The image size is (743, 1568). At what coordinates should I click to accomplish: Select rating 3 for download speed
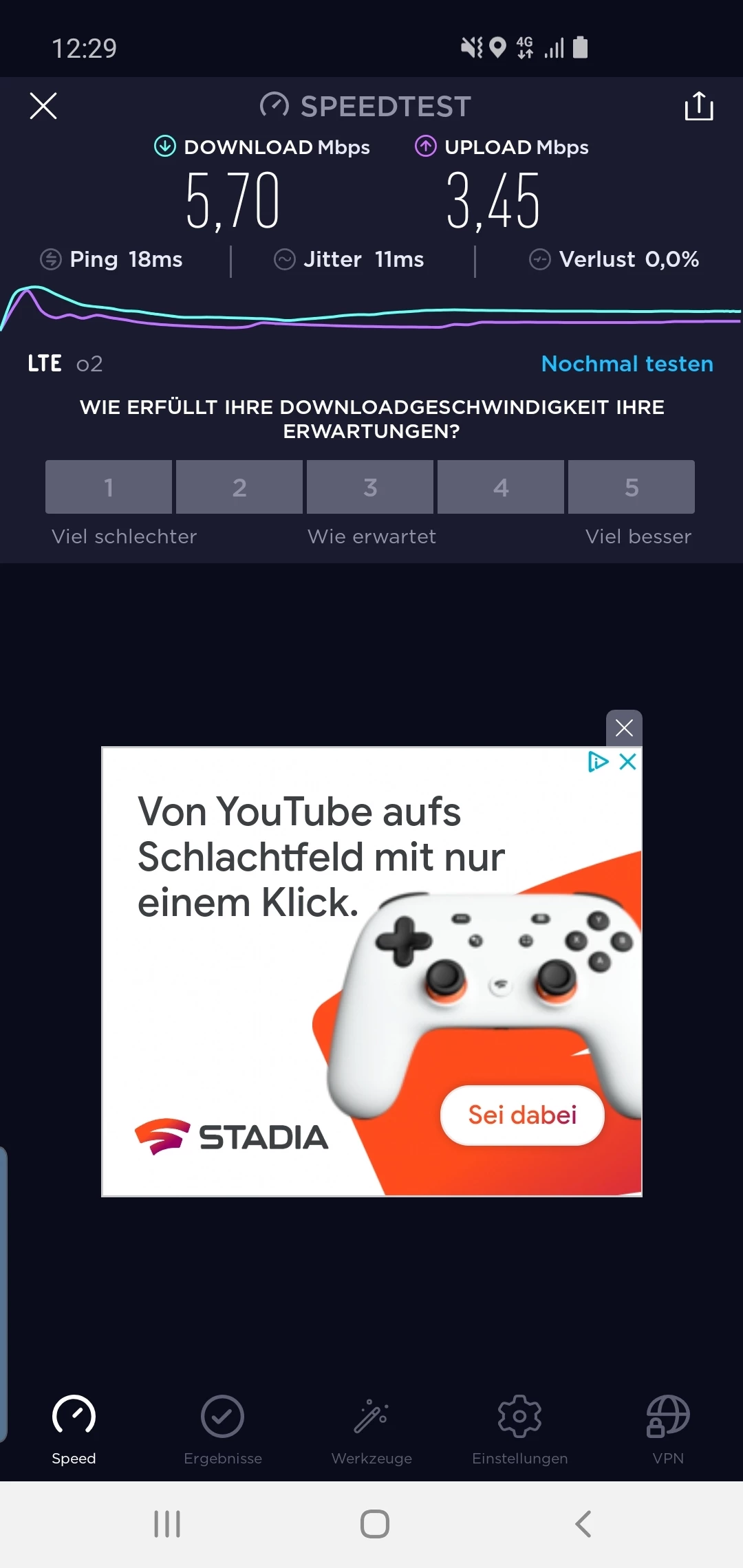coord(370,487)
